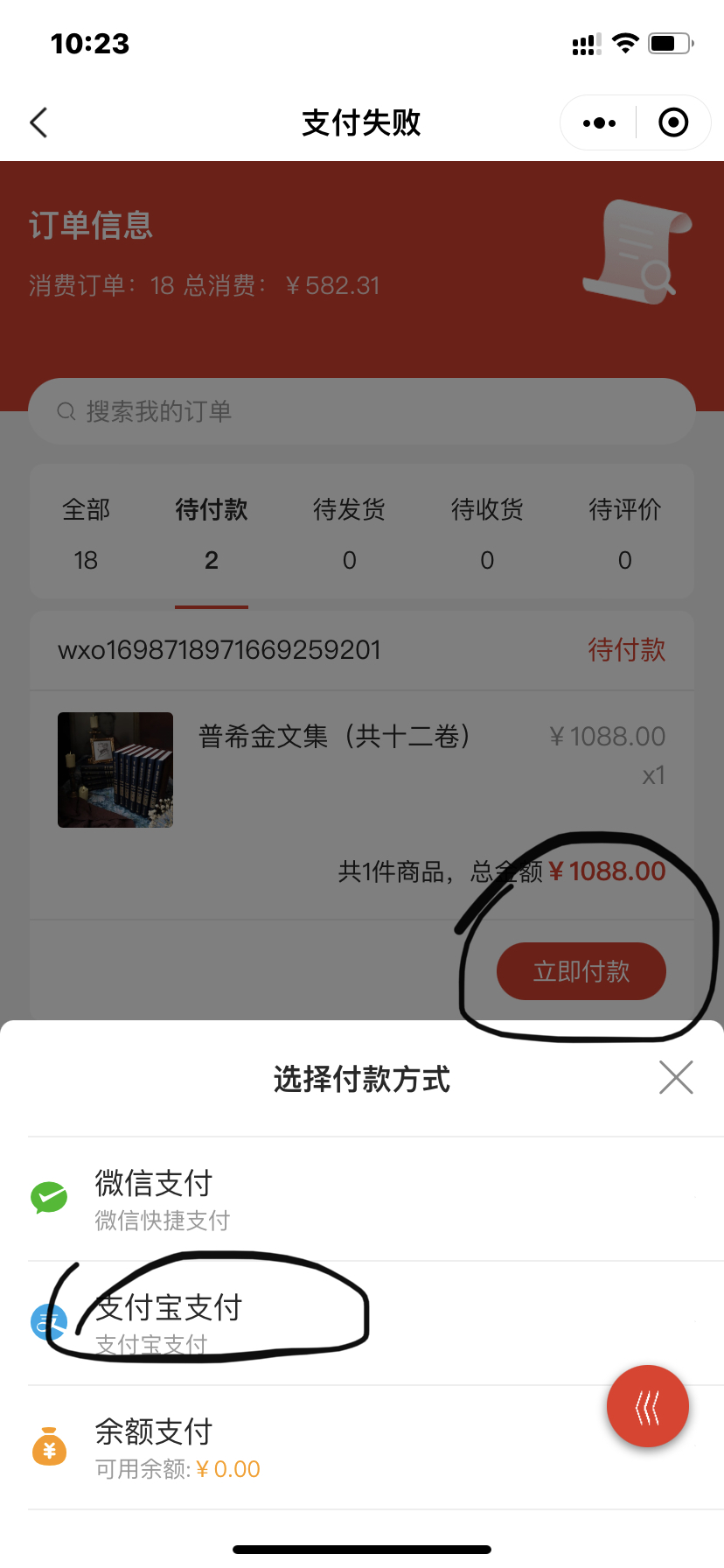Close the 选择付款方式 sheet

(675, 1078)
